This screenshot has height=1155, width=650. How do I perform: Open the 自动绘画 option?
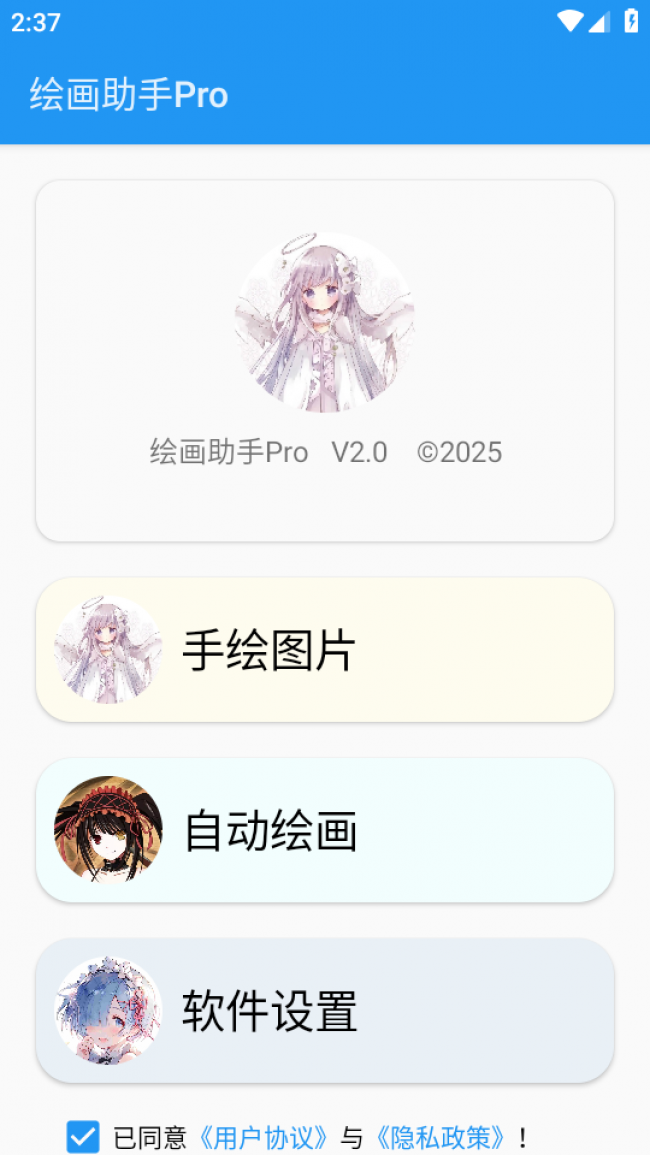pos(324,830)
